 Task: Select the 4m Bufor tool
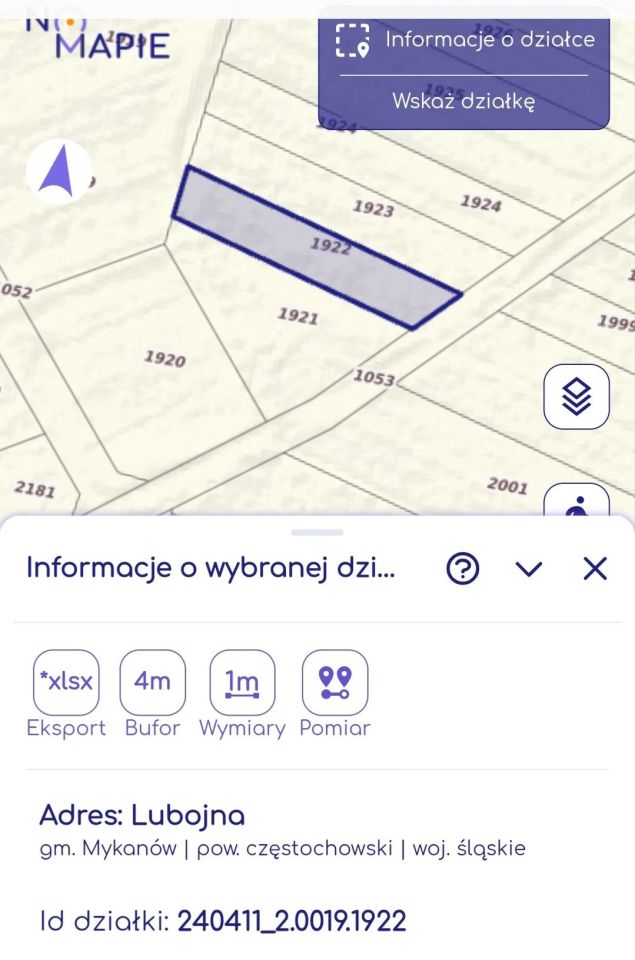tap(152, 683)
